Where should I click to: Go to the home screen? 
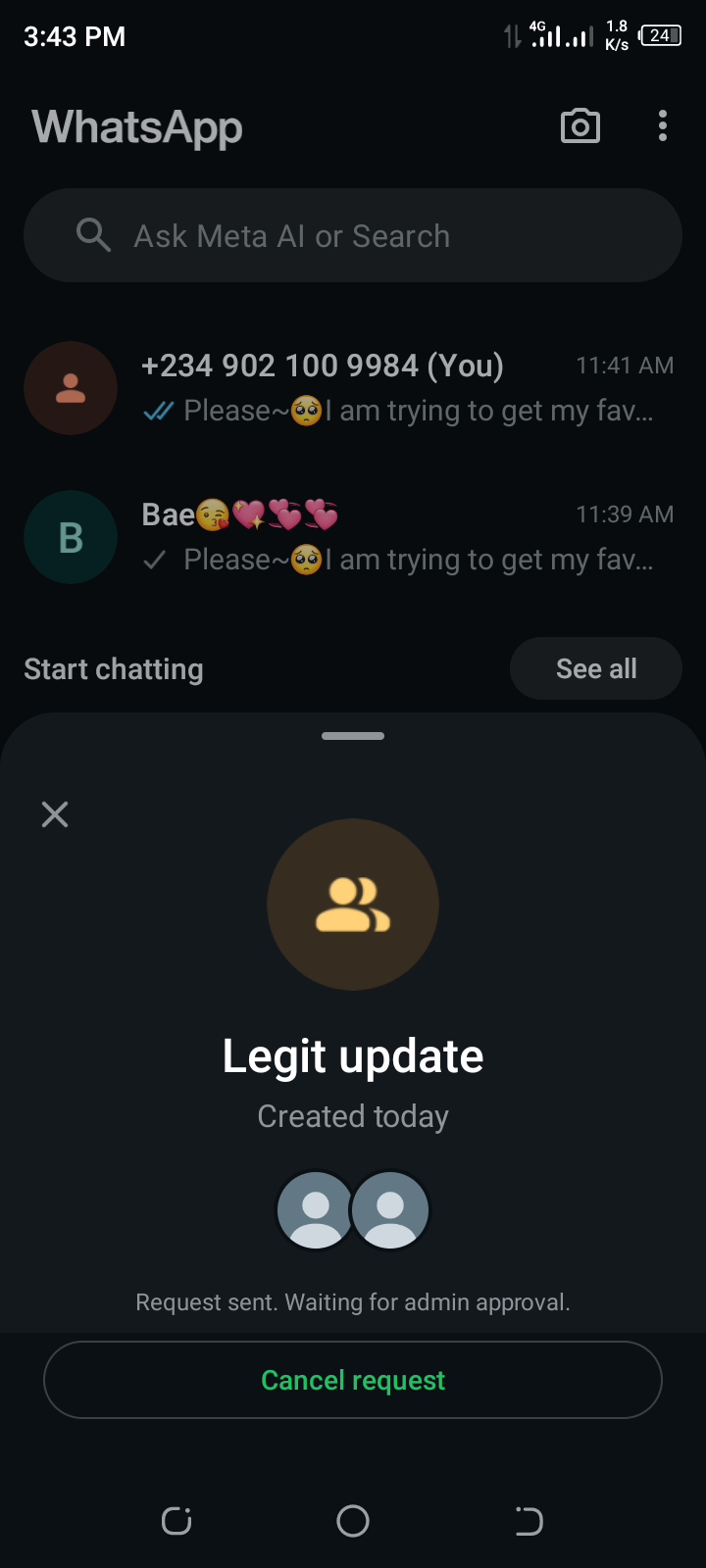click(353, 1521)
